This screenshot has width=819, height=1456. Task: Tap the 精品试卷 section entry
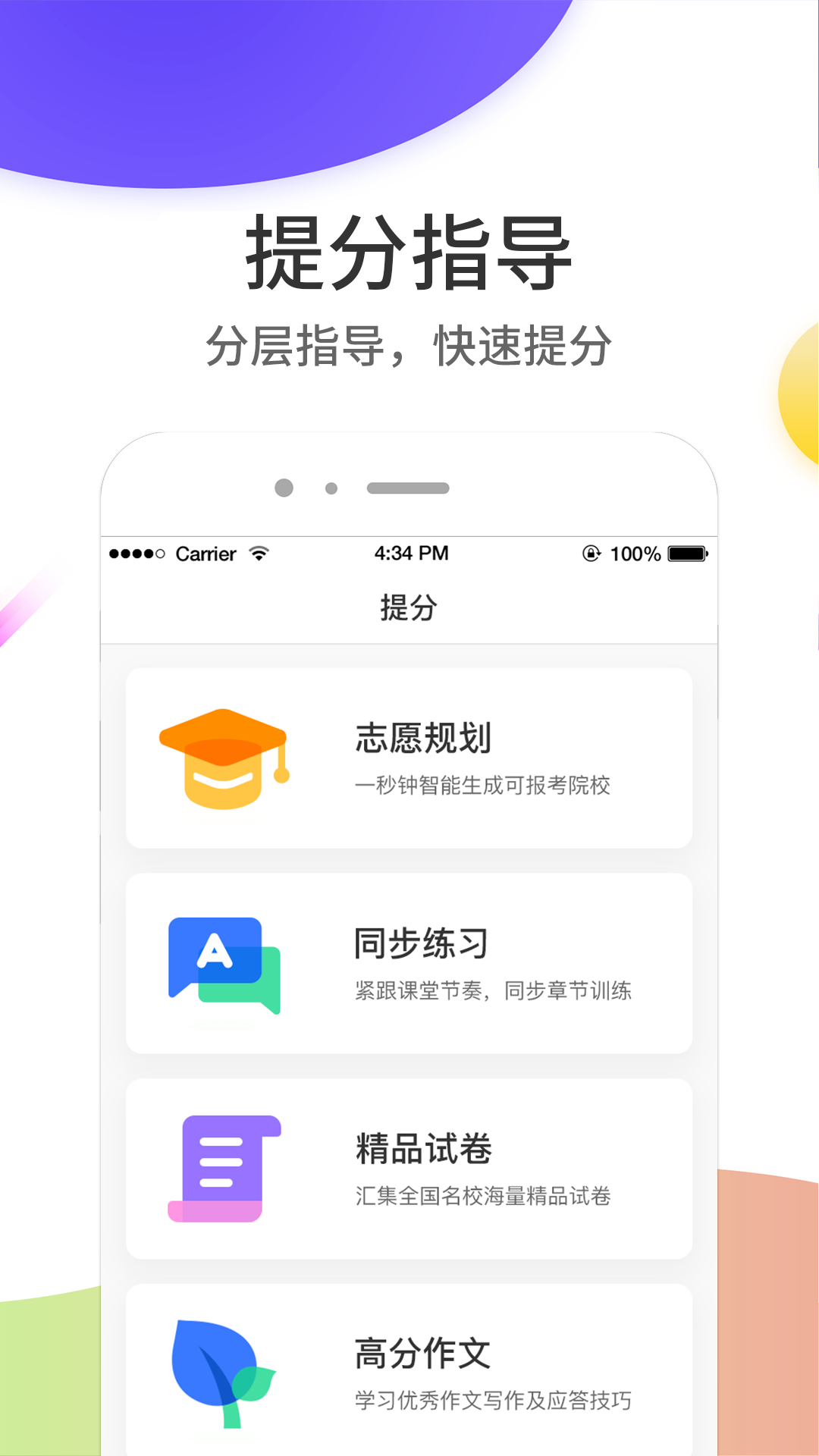(409, 1166)
